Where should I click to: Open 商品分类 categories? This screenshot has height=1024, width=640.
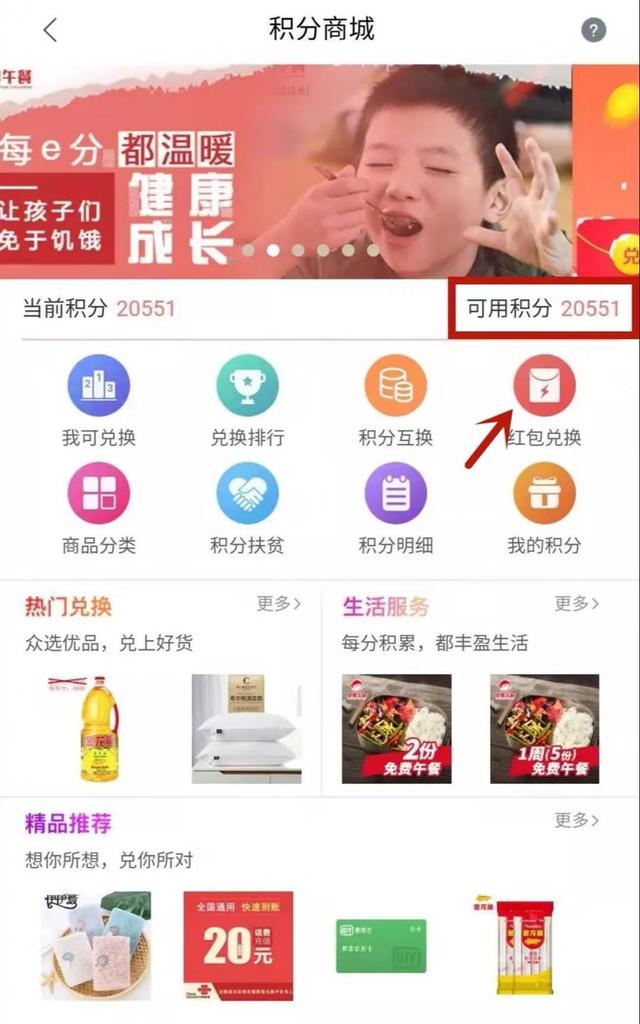99,509
